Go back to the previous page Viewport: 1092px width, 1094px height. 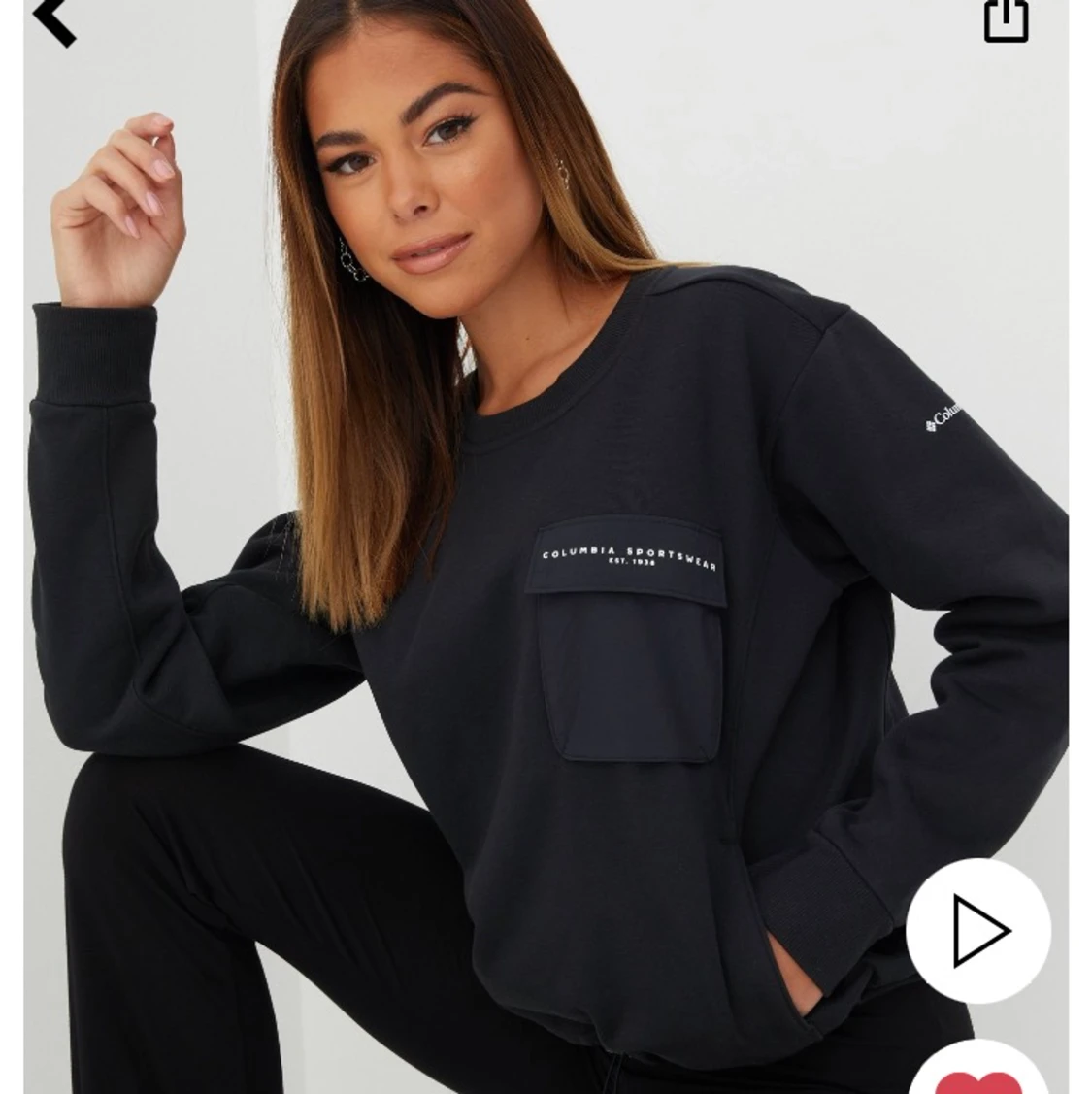54,19
